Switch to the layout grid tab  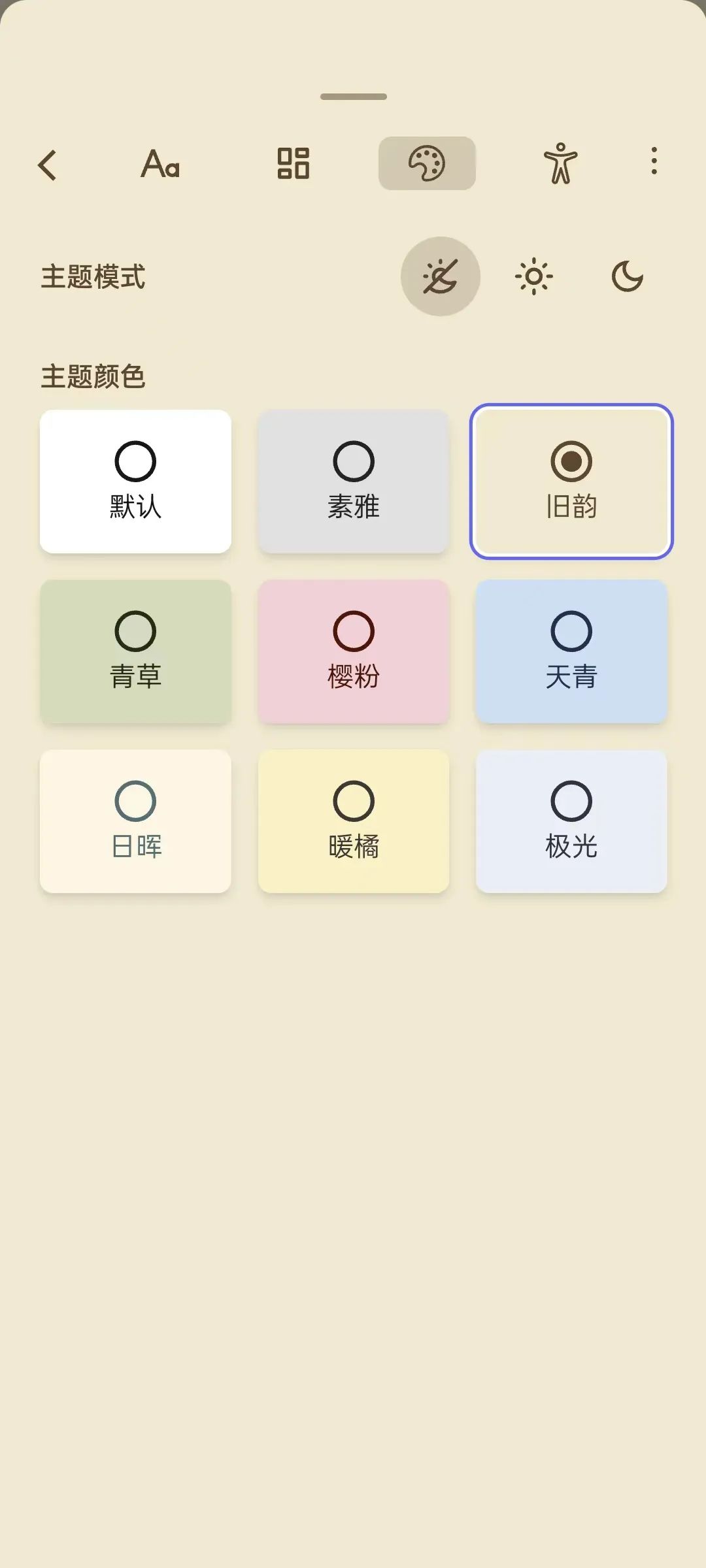point(294,163)
